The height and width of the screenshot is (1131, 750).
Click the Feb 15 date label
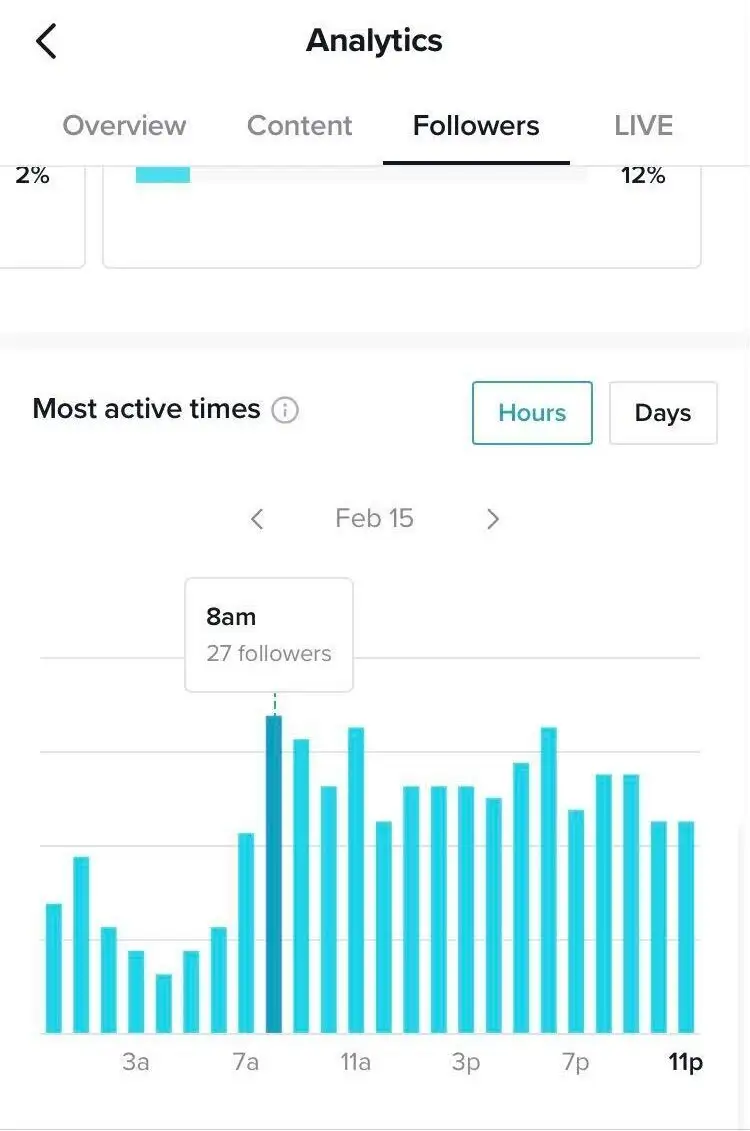point(374,518)
